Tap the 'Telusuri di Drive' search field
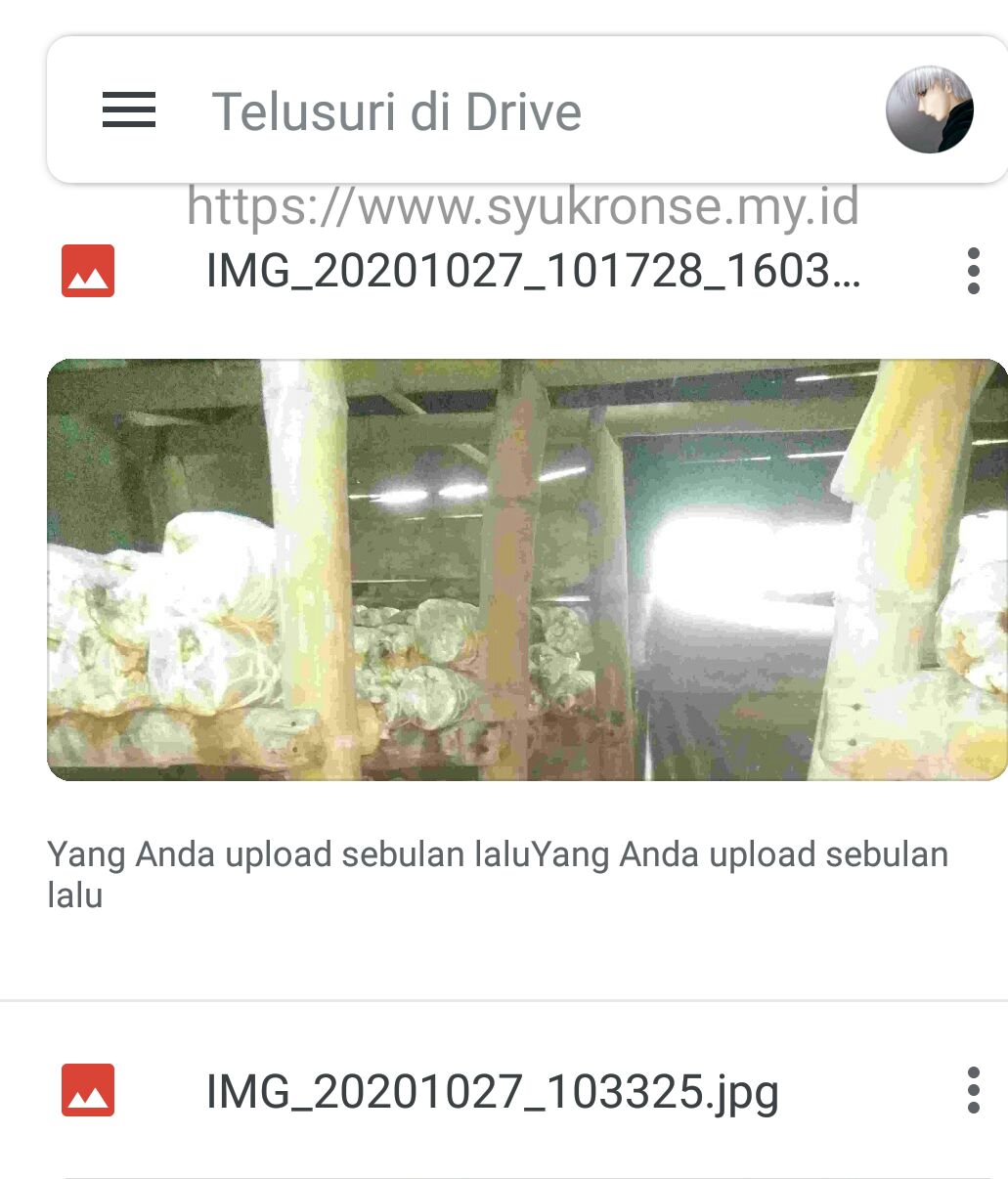The image size is (1008, 1179). tap(489, 111)
